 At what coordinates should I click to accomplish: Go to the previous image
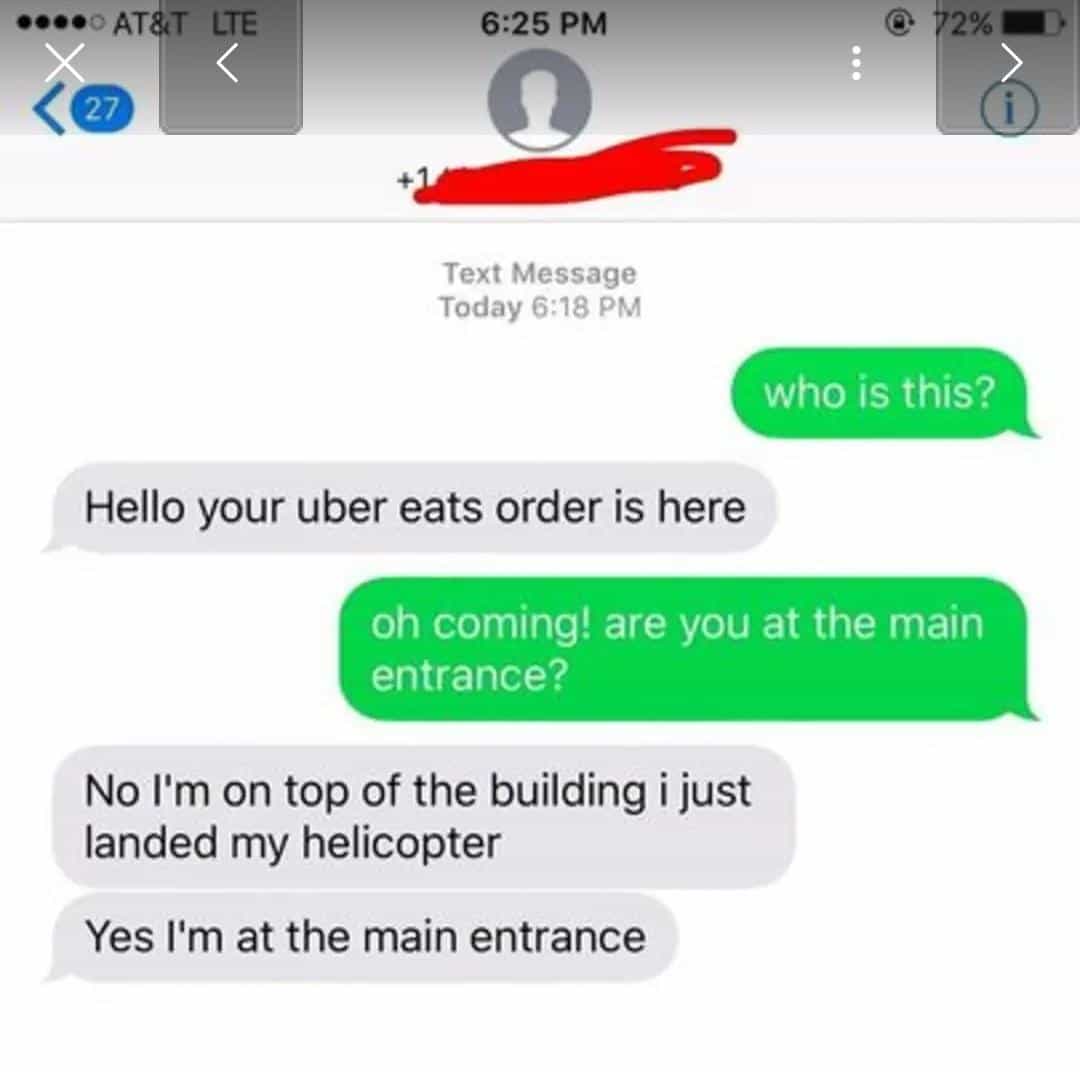point(229,65)
